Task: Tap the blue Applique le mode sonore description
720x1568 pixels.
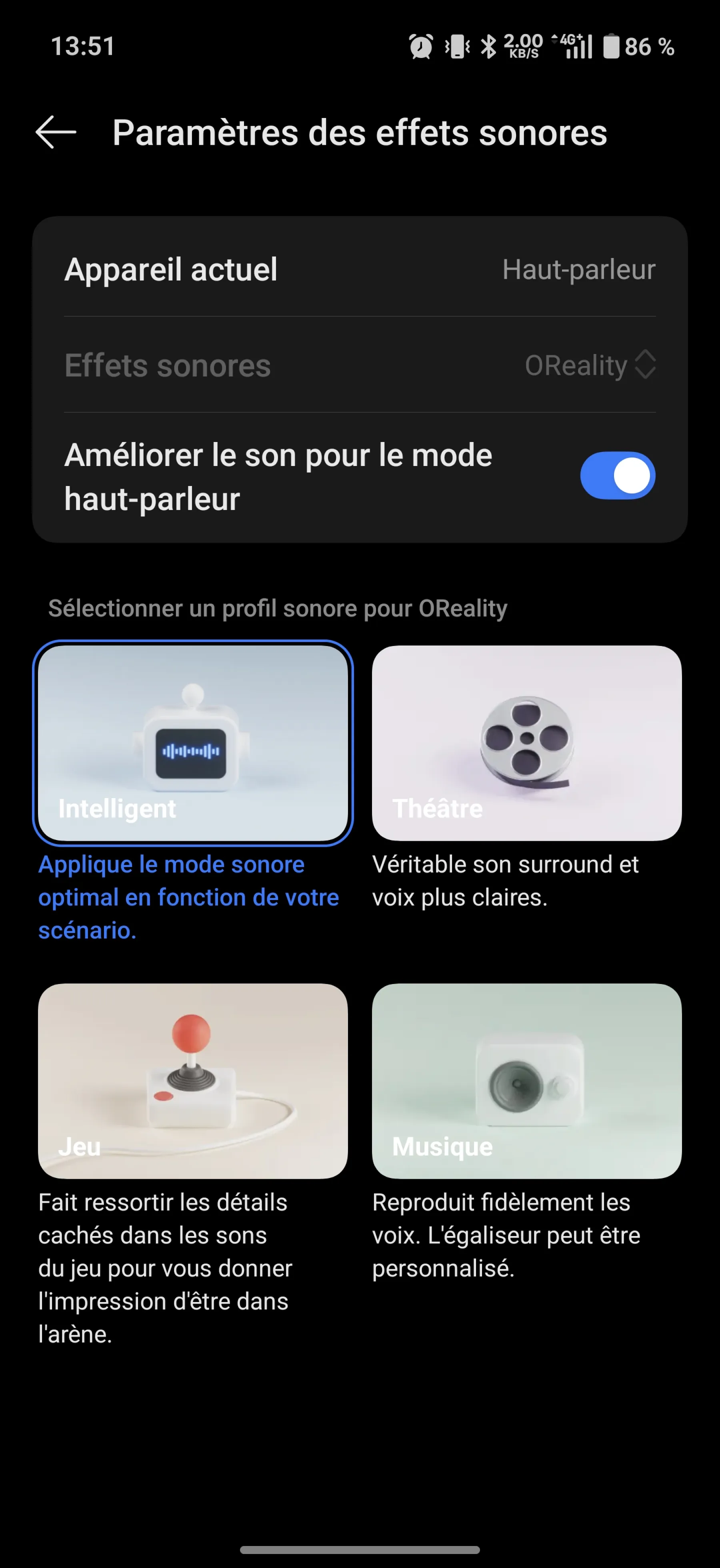Action: (x=189, y=897)
